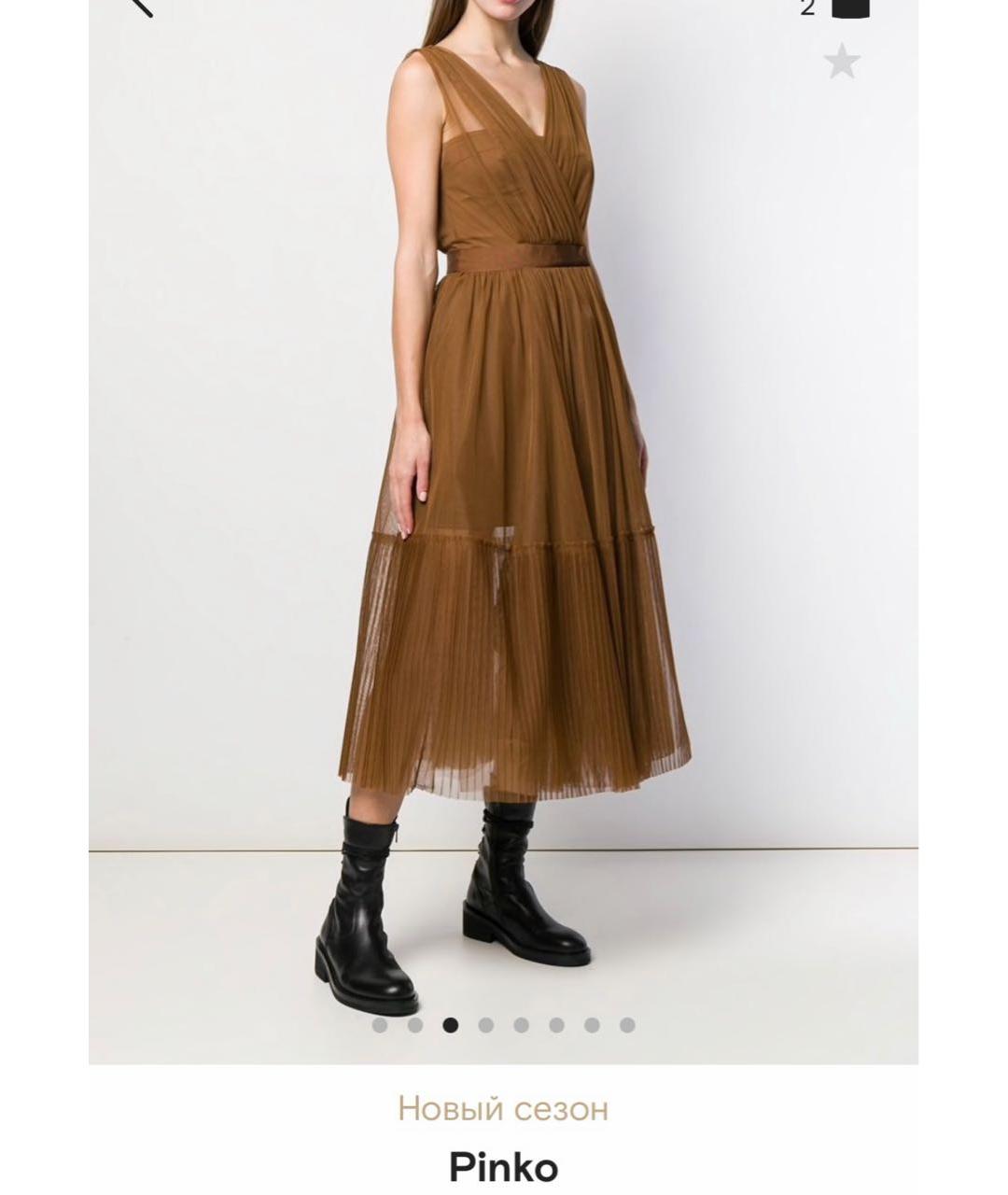
Task: Add the Pinko dress to wishlist star
Action: [x=841, y=63]
